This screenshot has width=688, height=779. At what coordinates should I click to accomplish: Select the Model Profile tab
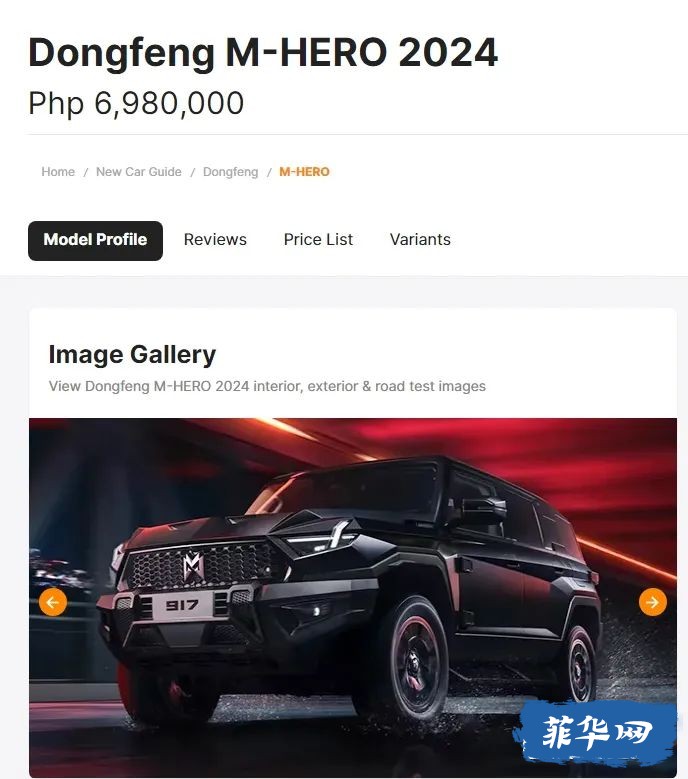point(95,240)
